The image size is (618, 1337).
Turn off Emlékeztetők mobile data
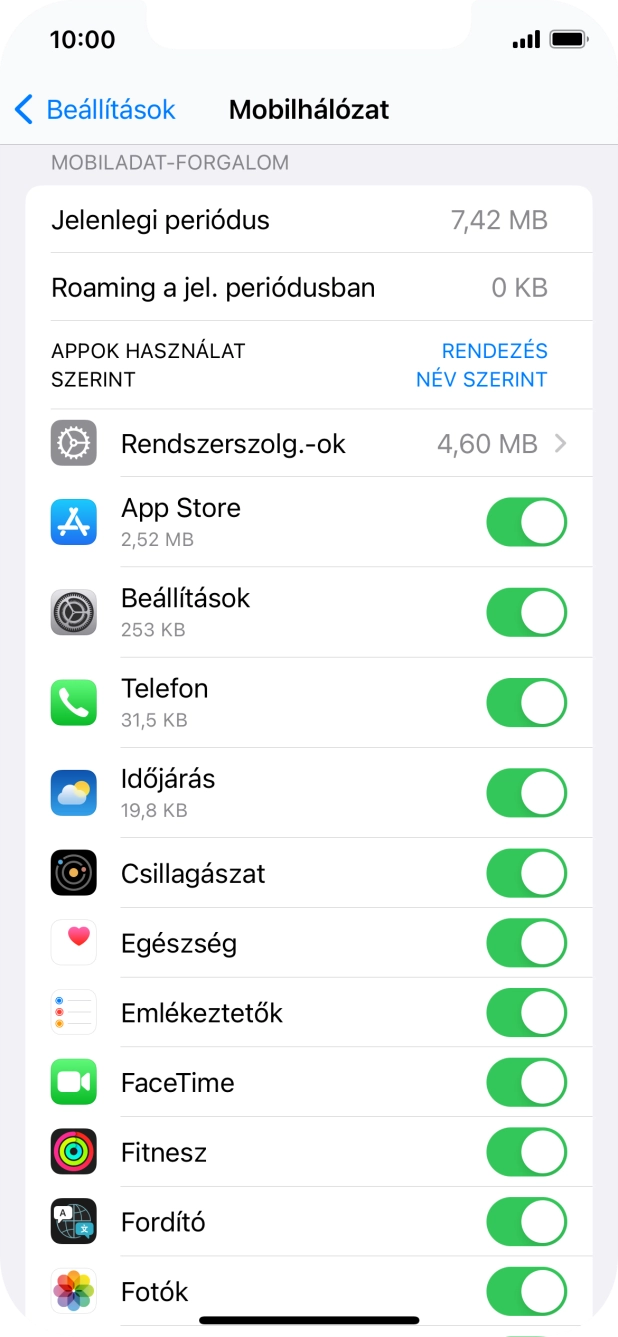526,1013
